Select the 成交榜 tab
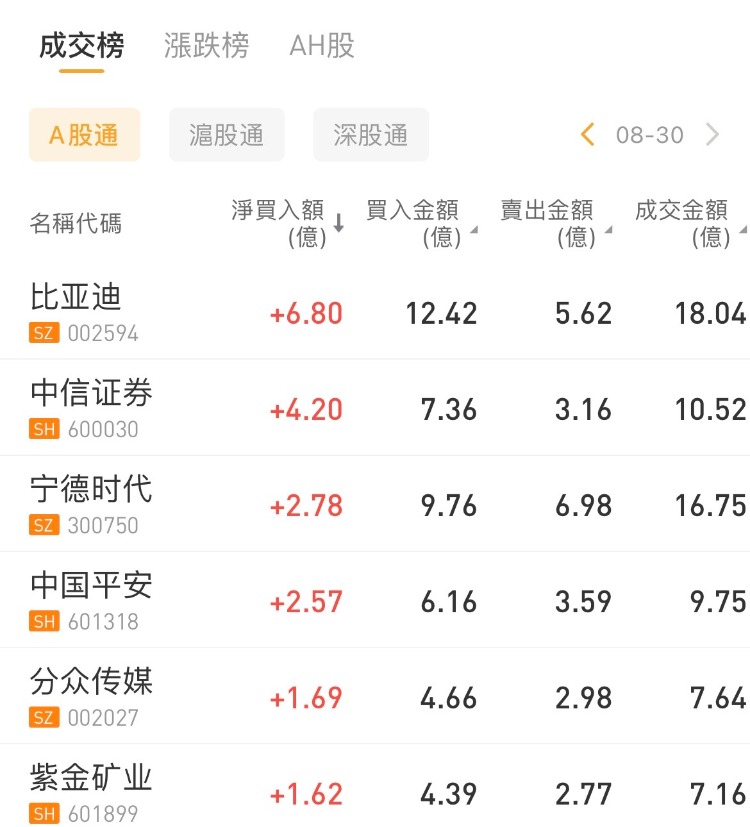 [x=82, y=46]
